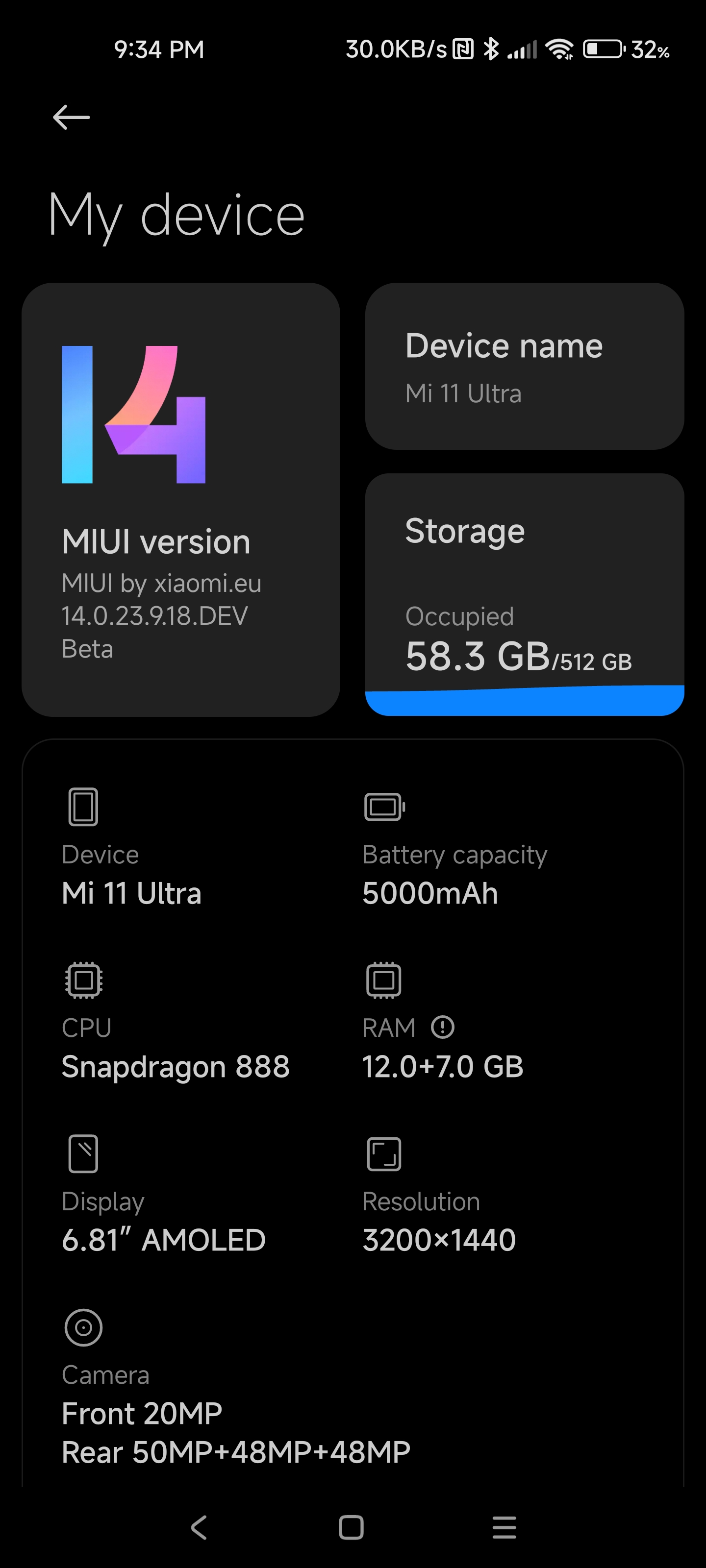The image size is (706, 1568).
Task: Open the Storage card
Action: pyautogui.click(x=525, y=594)
